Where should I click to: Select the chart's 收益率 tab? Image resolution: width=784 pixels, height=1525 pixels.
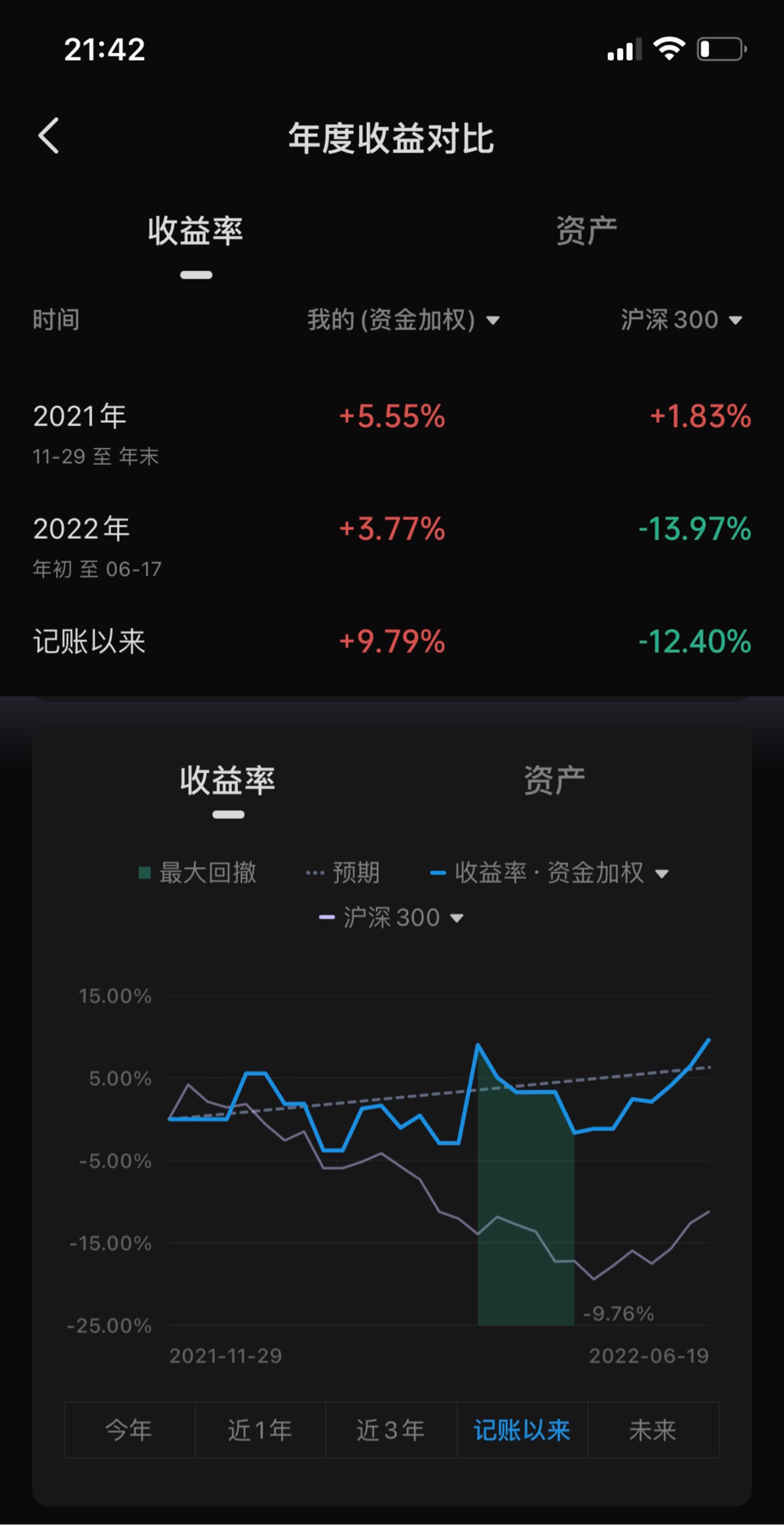pos(227,780)
